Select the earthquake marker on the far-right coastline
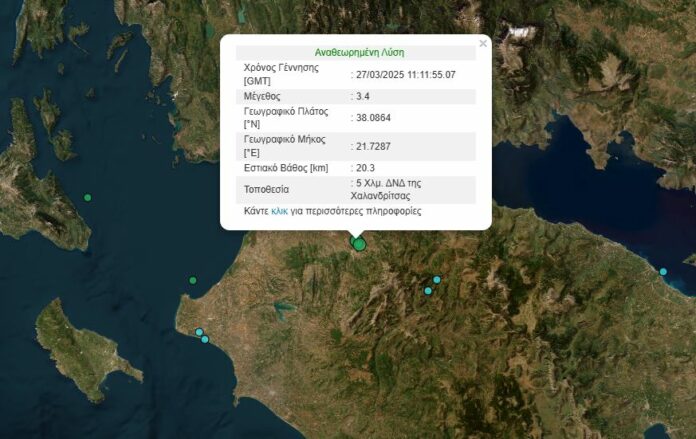Screen dimensions: 696x439 663,271
